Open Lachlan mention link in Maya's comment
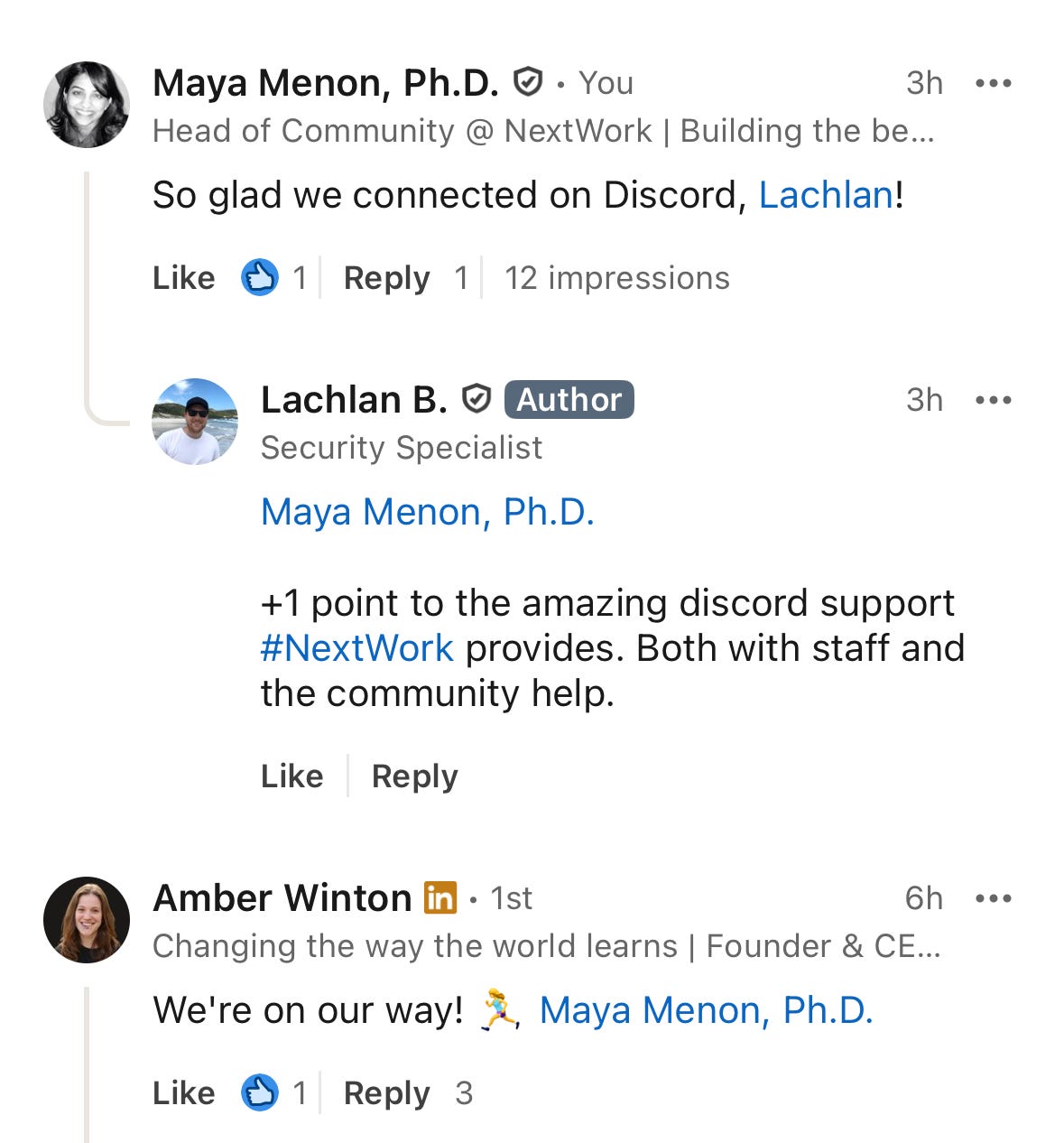1064x1143 pixels. point(826,195)
